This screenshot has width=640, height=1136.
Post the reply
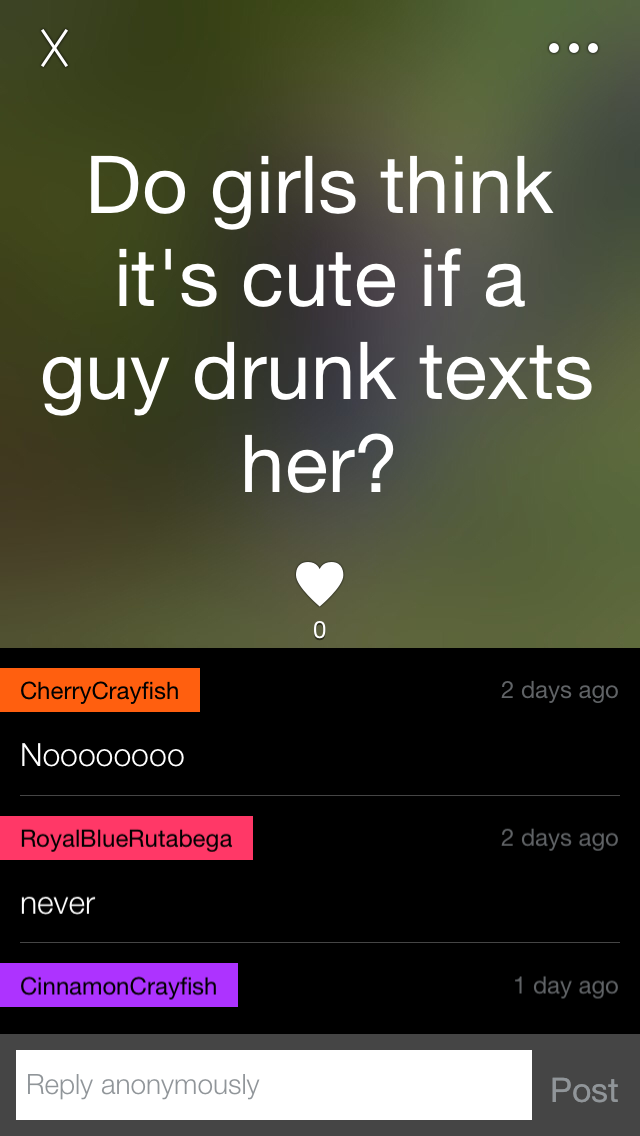[x=584, y=1089]
